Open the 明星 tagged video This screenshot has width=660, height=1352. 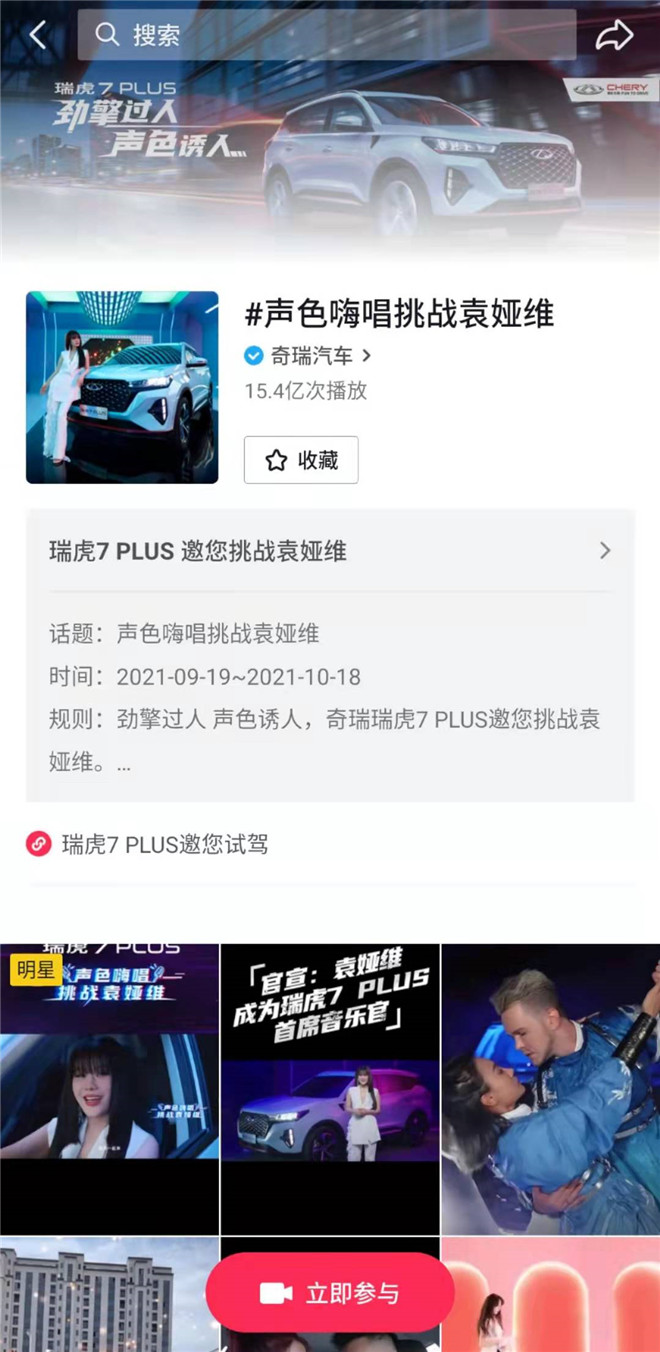109,1088
